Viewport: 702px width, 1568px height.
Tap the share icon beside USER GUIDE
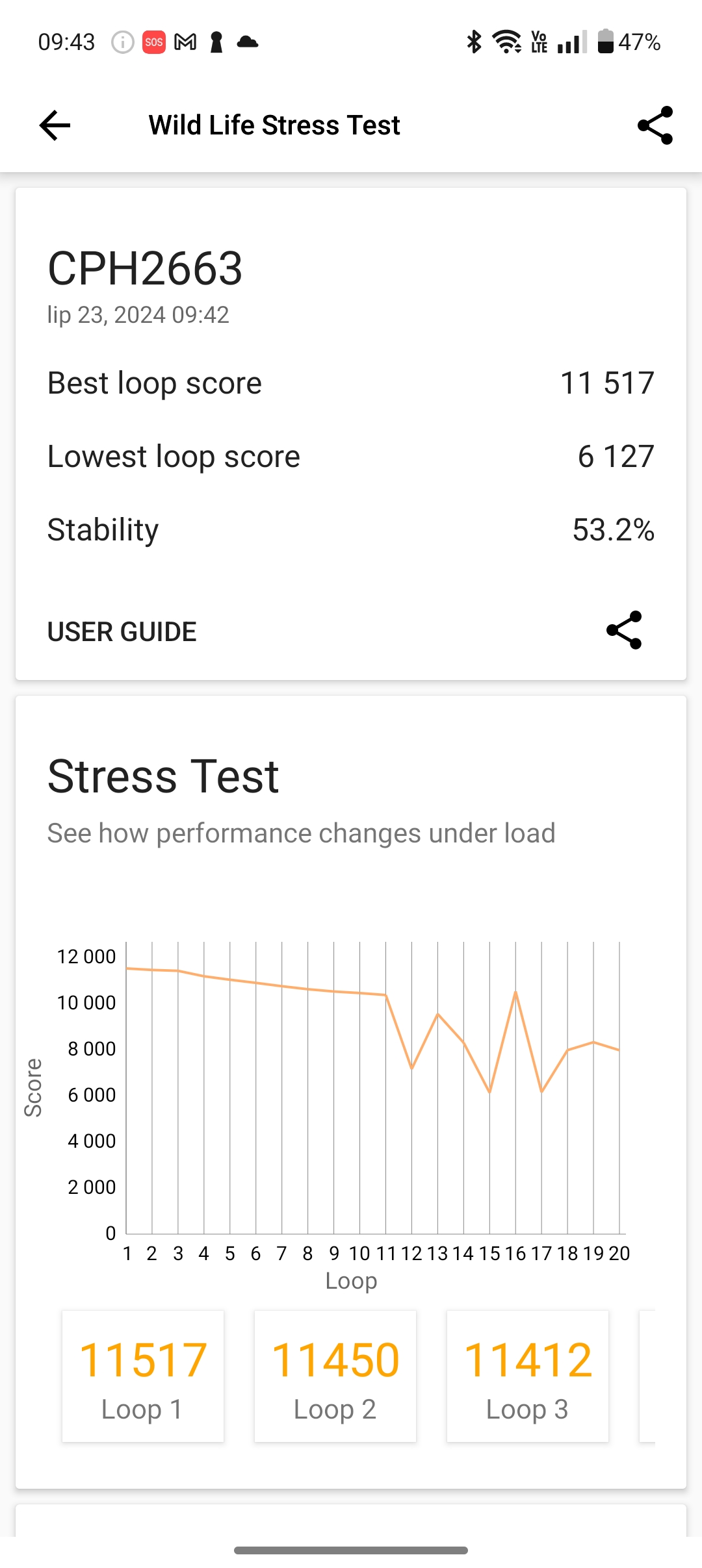(624, 630)
